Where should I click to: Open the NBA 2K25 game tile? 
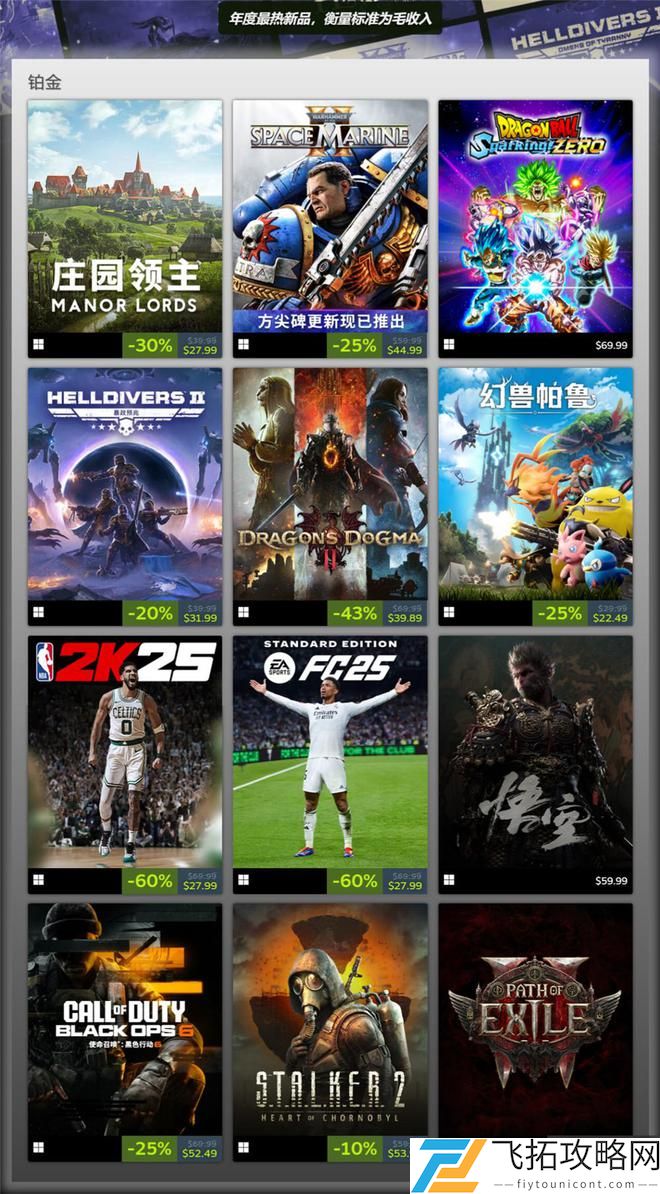coord(125,752)
